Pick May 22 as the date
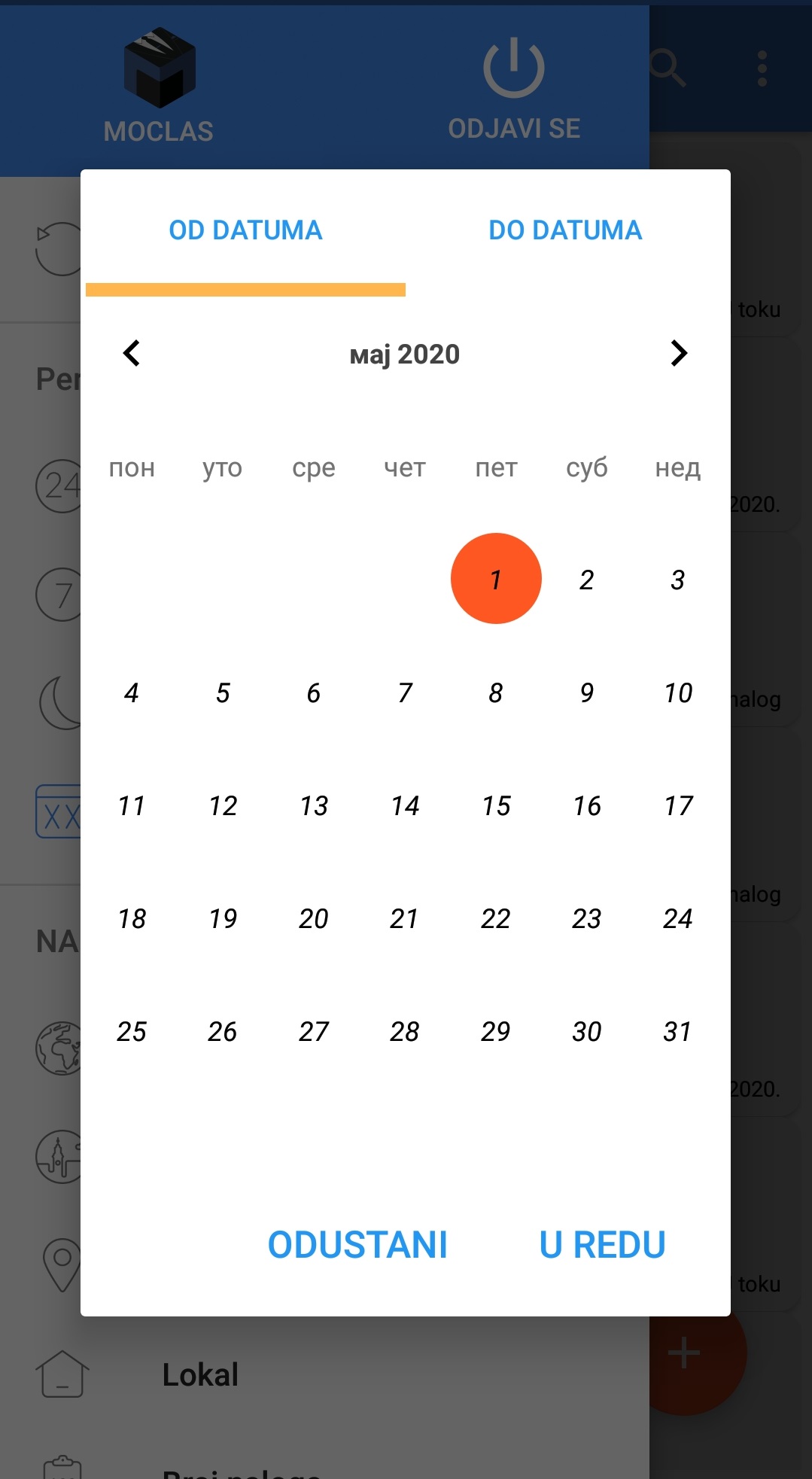 tap(496, 918)
